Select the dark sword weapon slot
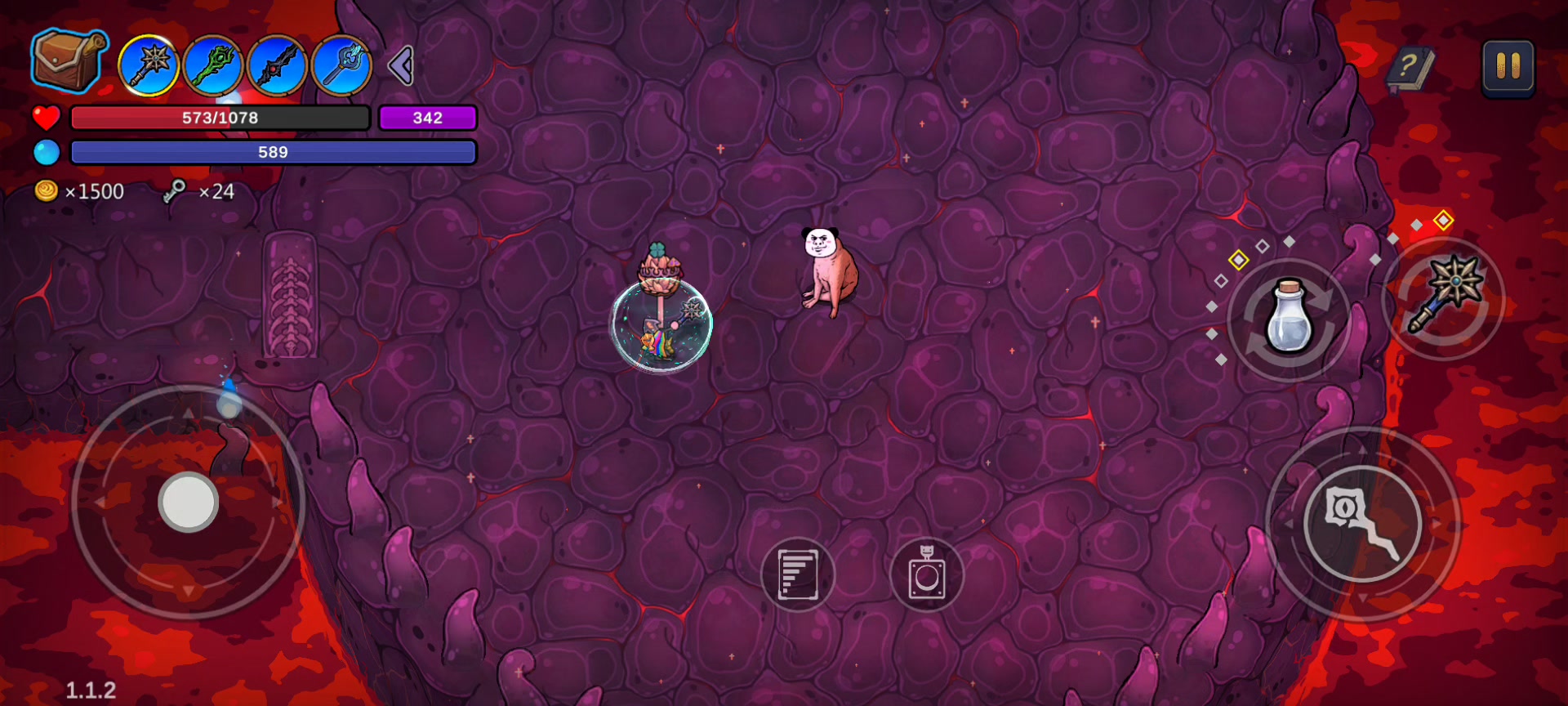This screenshot has height=706, width=1568. pyautogui.click(x=278, y=65)
